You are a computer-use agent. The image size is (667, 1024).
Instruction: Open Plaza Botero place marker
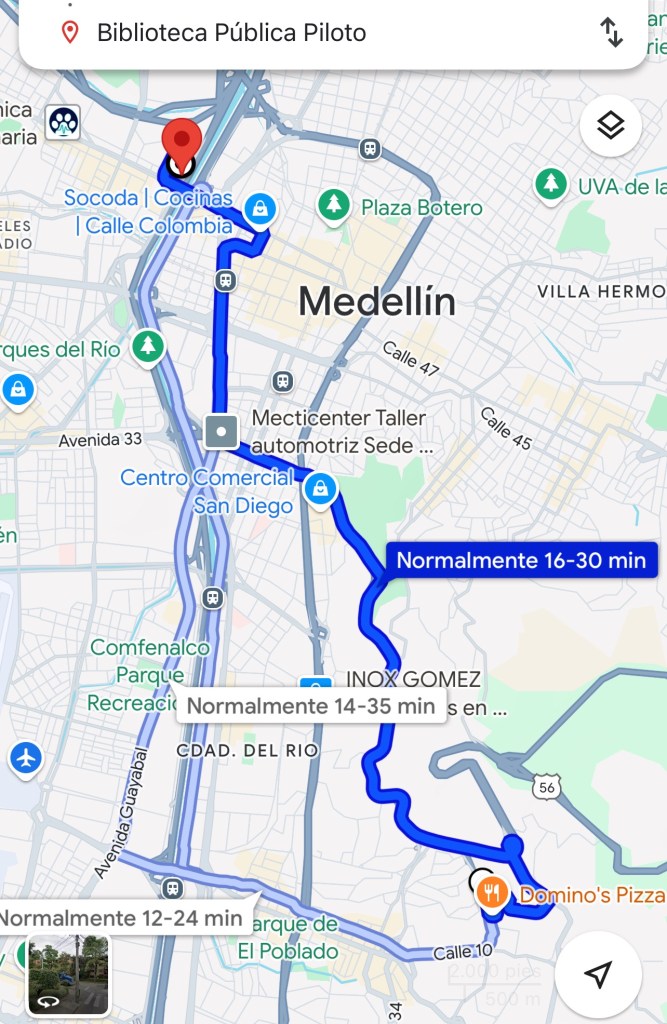pyautogui.click(x=334, y=207)
